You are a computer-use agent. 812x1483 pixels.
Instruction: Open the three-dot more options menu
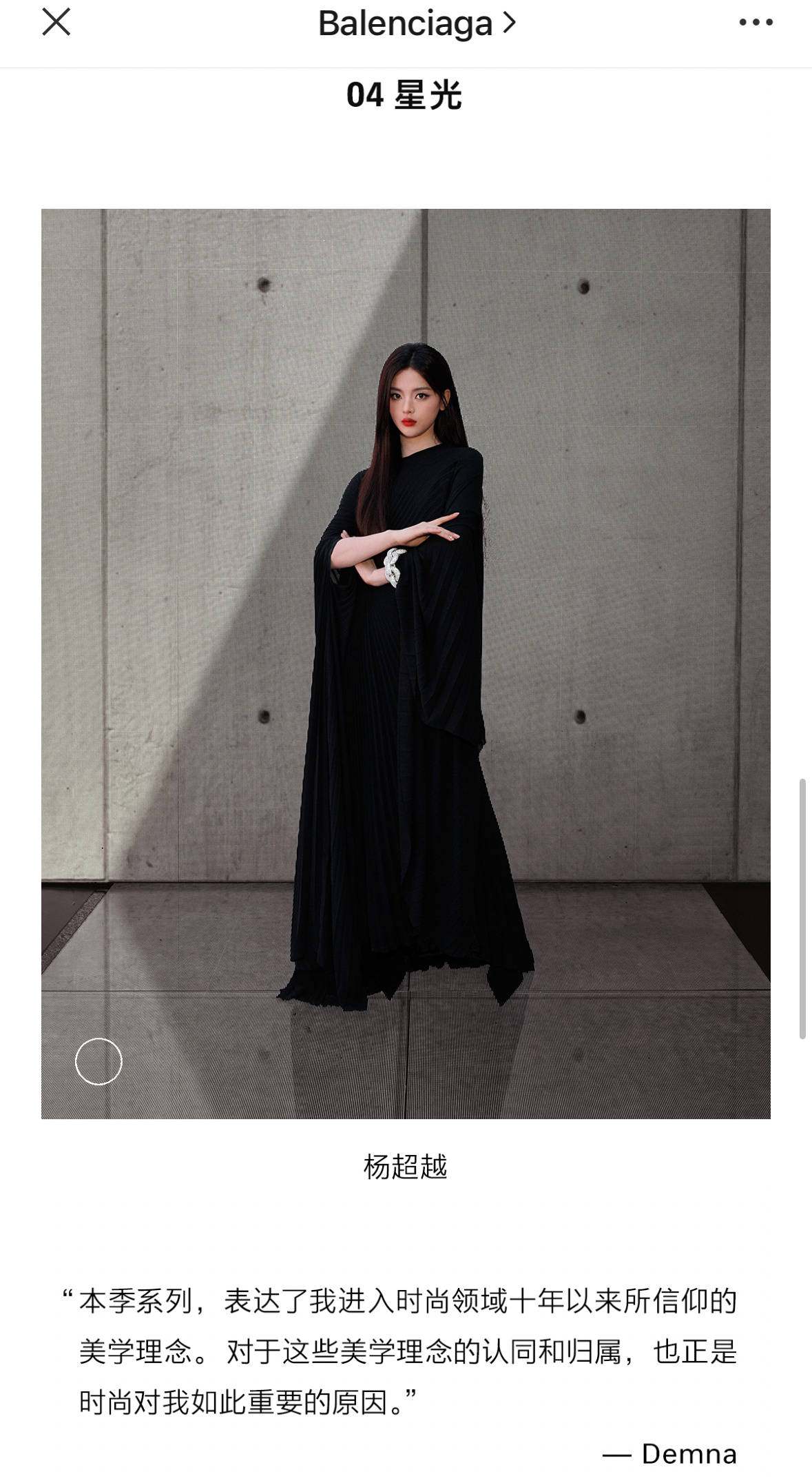756,23
